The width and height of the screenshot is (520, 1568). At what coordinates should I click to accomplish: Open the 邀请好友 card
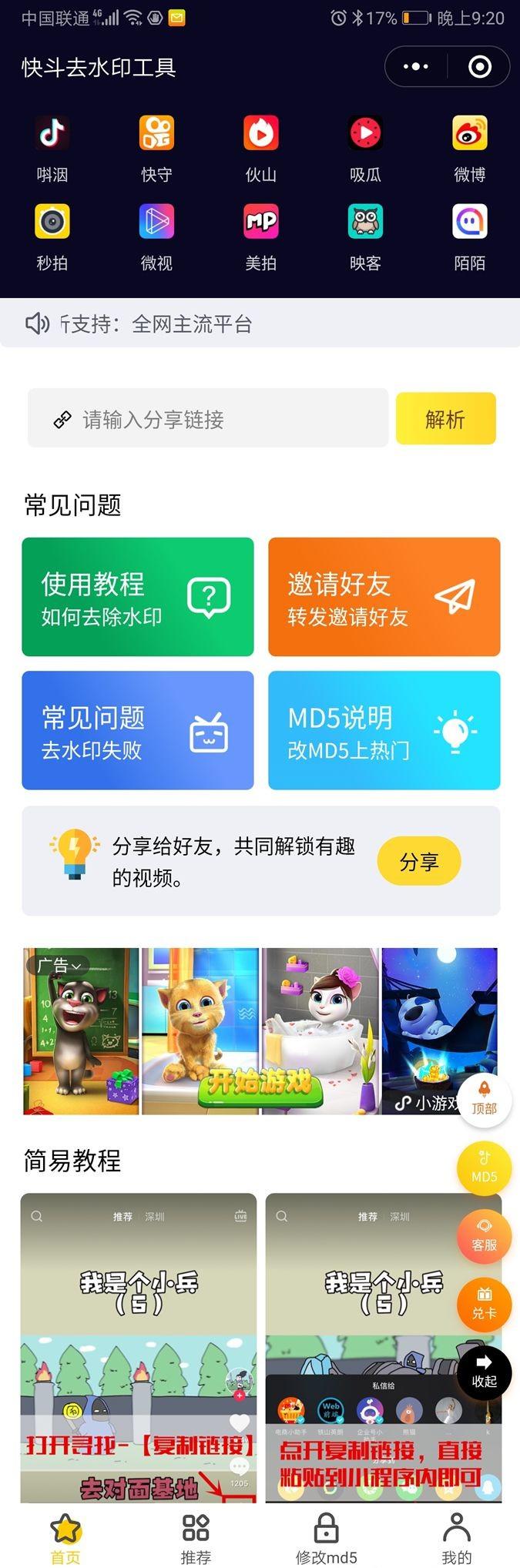(x=384, y=597)
